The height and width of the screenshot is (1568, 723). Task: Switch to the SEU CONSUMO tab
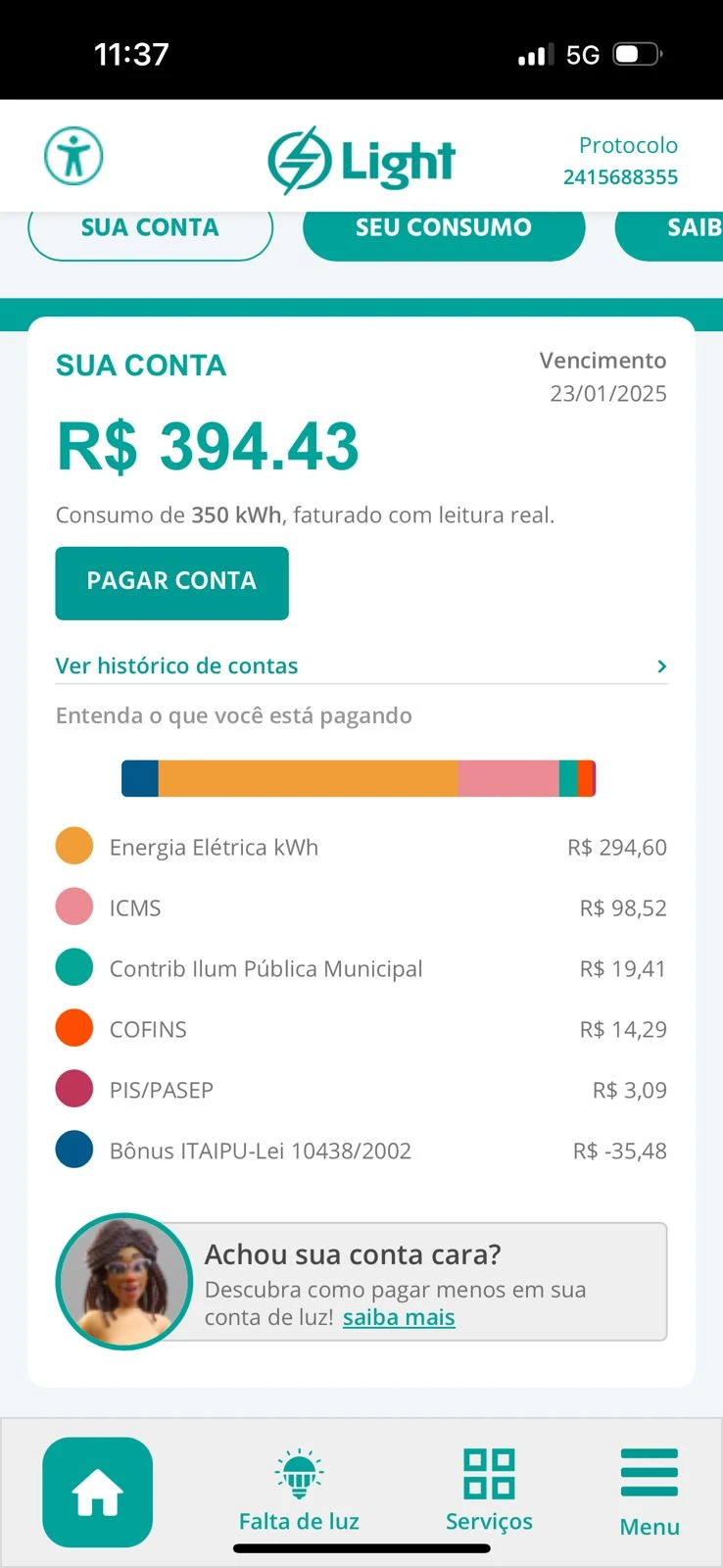pos(444,230)
